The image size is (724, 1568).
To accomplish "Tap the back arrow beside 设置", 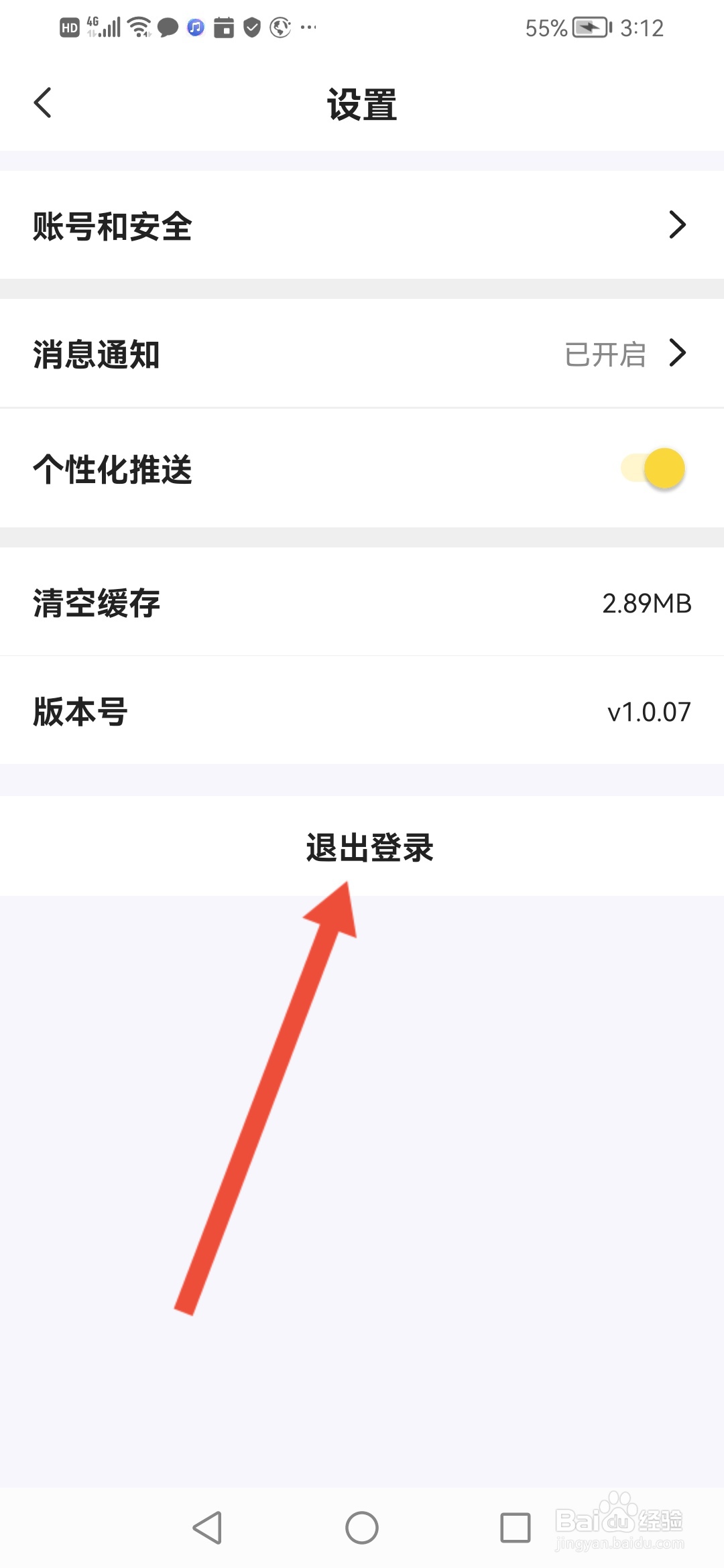I will click(x=42, y=104).
